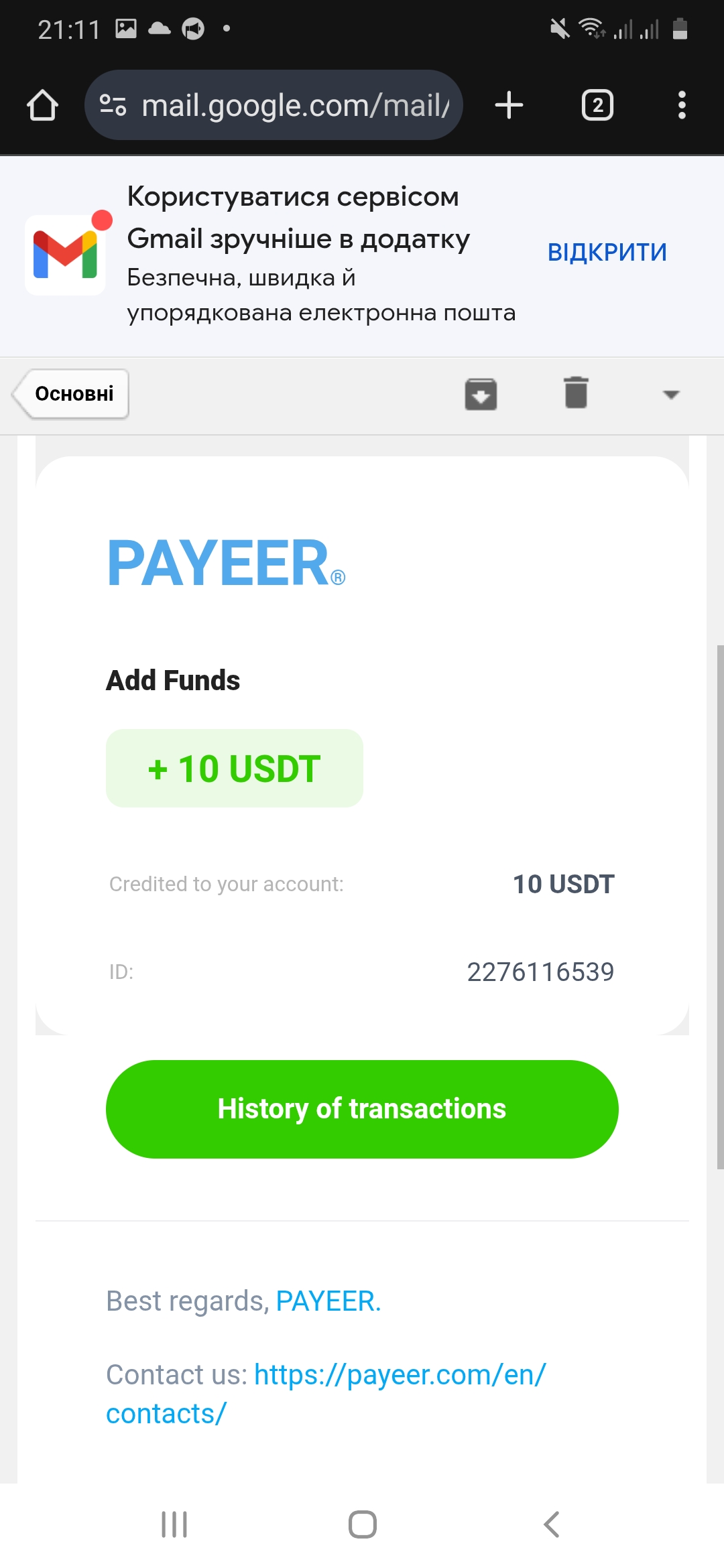
Task: Expand the more actions dropdown arrow
Action: coord(670,394)
